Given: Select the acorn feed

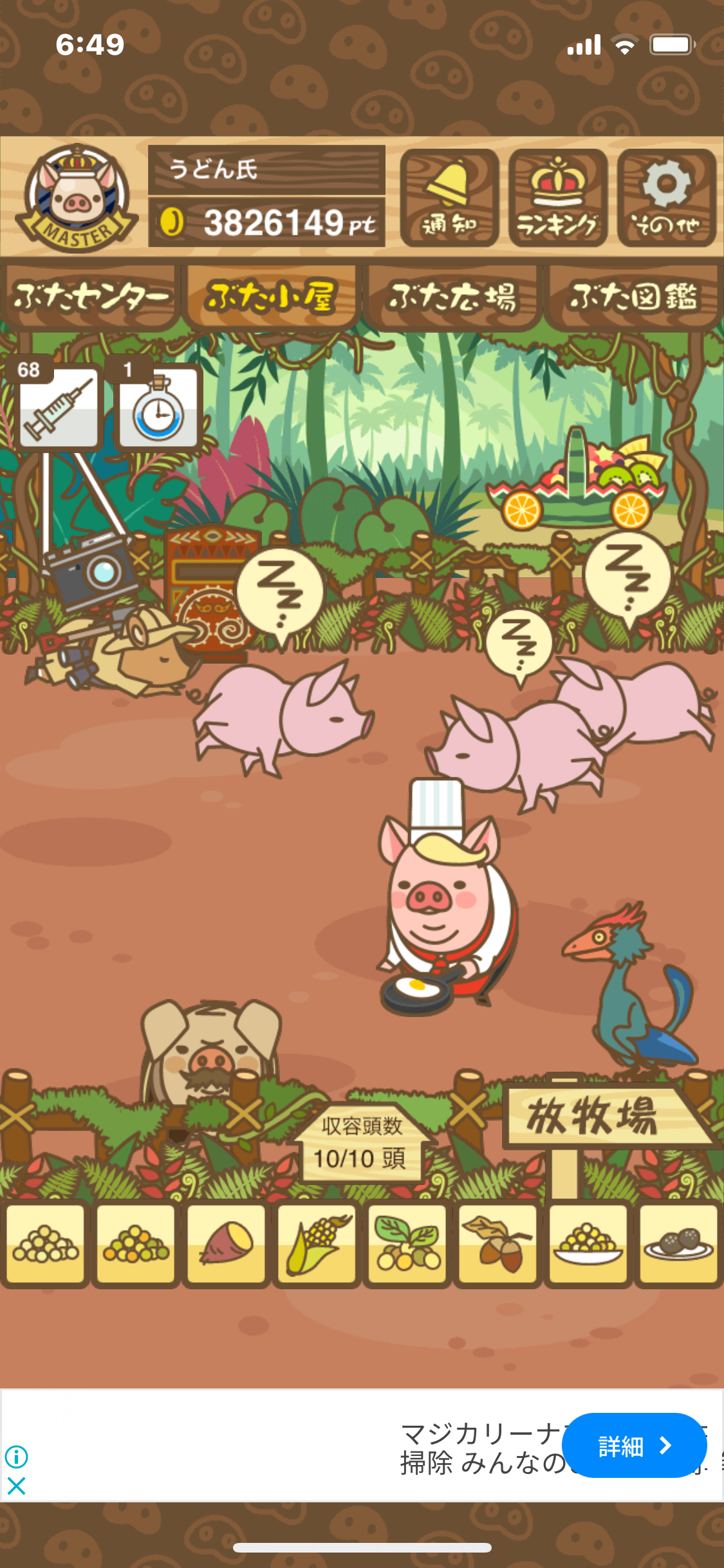Looking at the screenshot, I should coord(497,1244).
